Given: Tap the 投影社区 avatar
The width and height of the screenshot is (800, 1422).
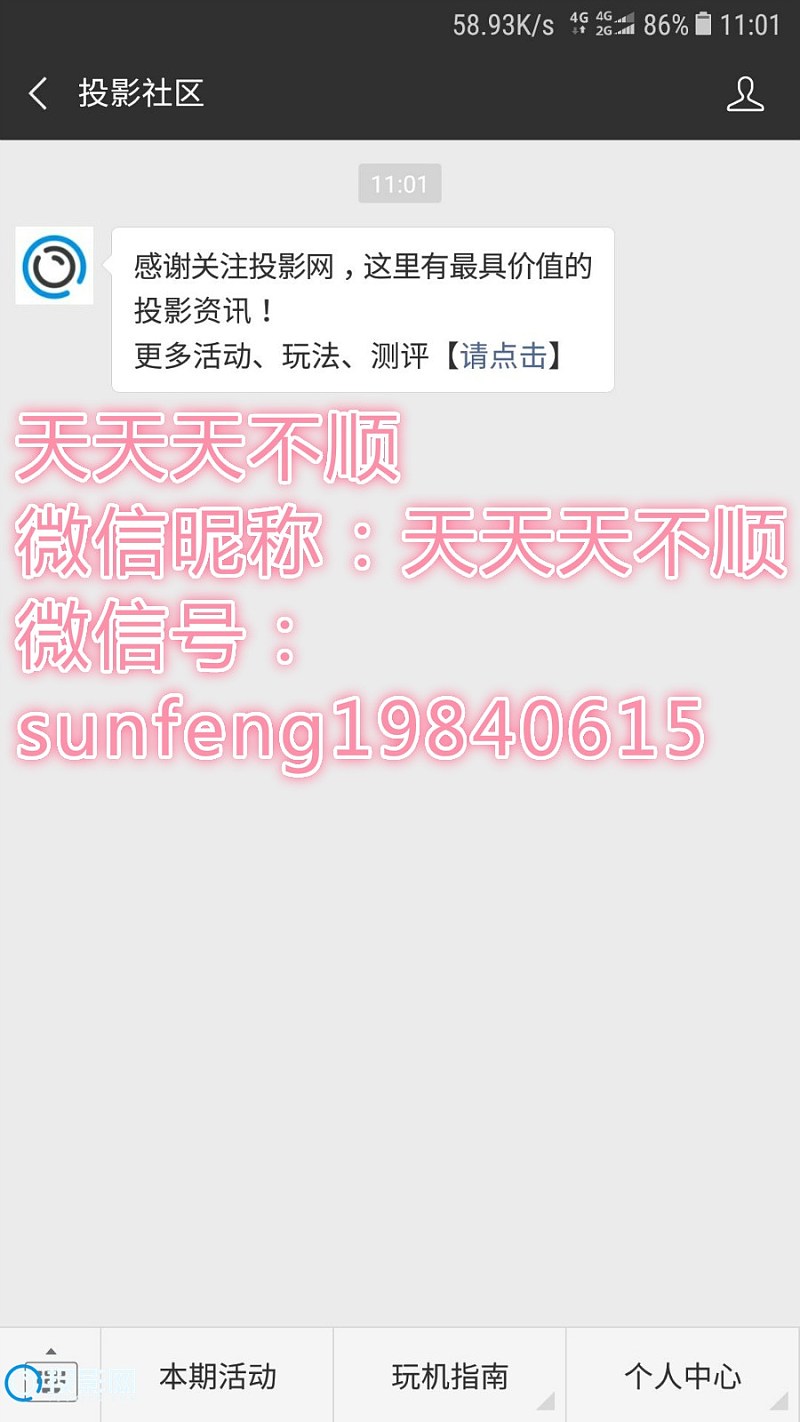Looking at the screenshot, I should coord(54,265).
